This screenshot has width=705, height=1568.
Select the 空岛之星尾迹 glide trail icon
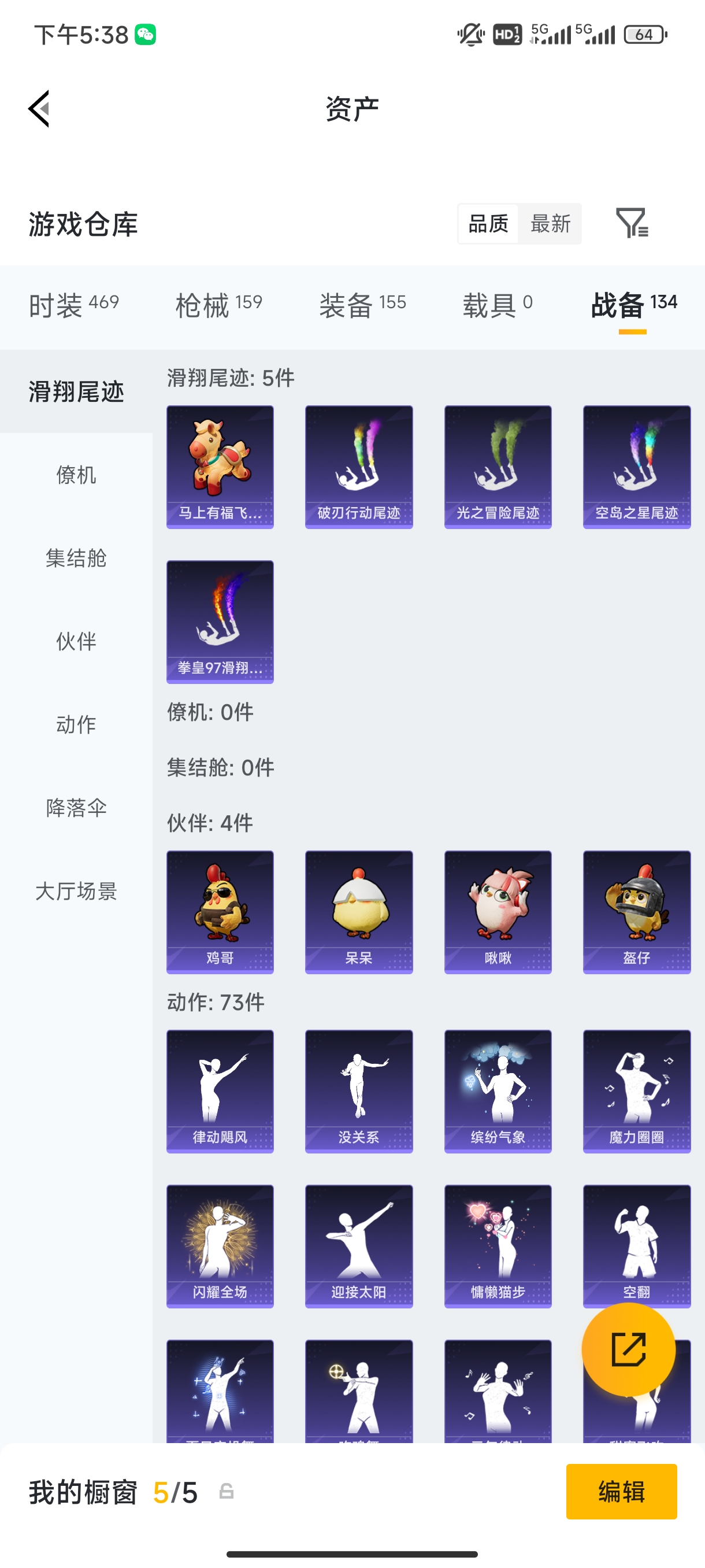636,465
